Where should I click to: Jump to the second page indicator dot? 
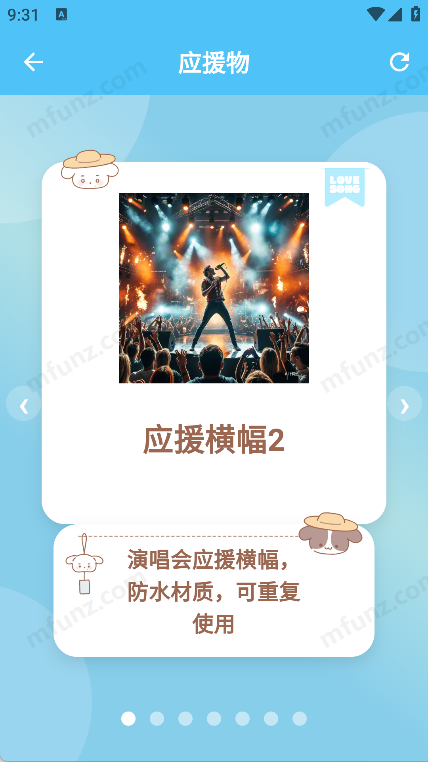157,718
